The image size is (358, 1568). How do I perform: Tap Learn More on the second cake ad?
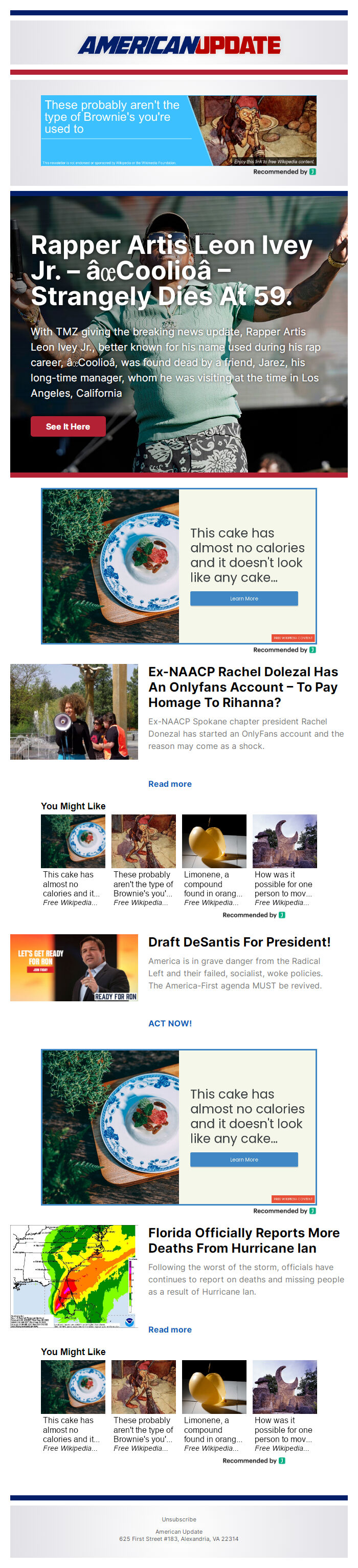(244, 1159)
